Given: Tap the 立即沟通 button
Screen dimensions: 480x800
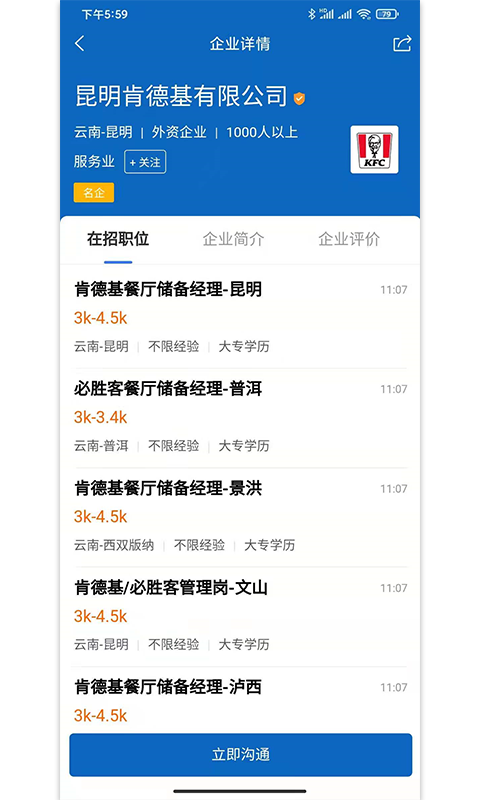Looking at the screenshot, I should click(x=241, y=755).
